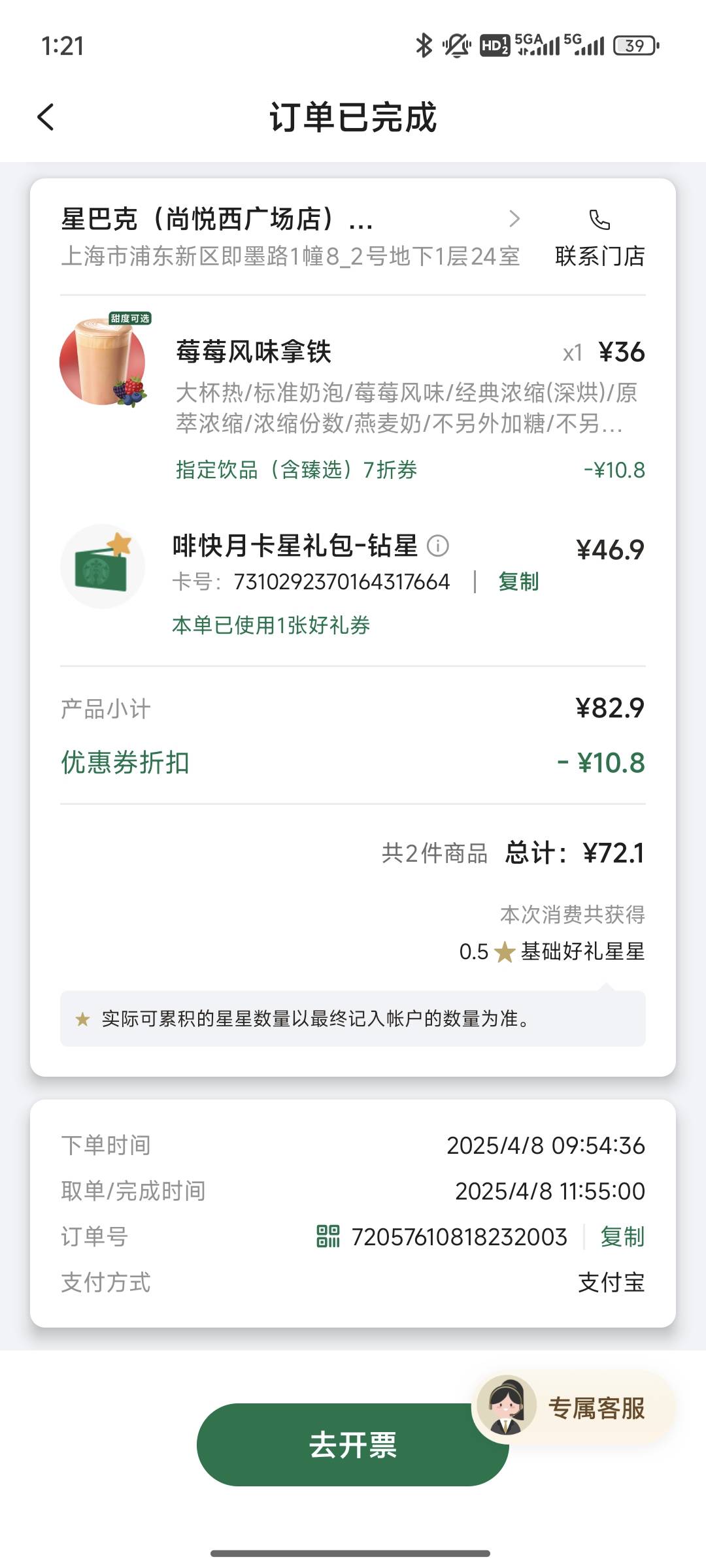
Task: Tap 联系门店 to call the store
Action: 599,238
